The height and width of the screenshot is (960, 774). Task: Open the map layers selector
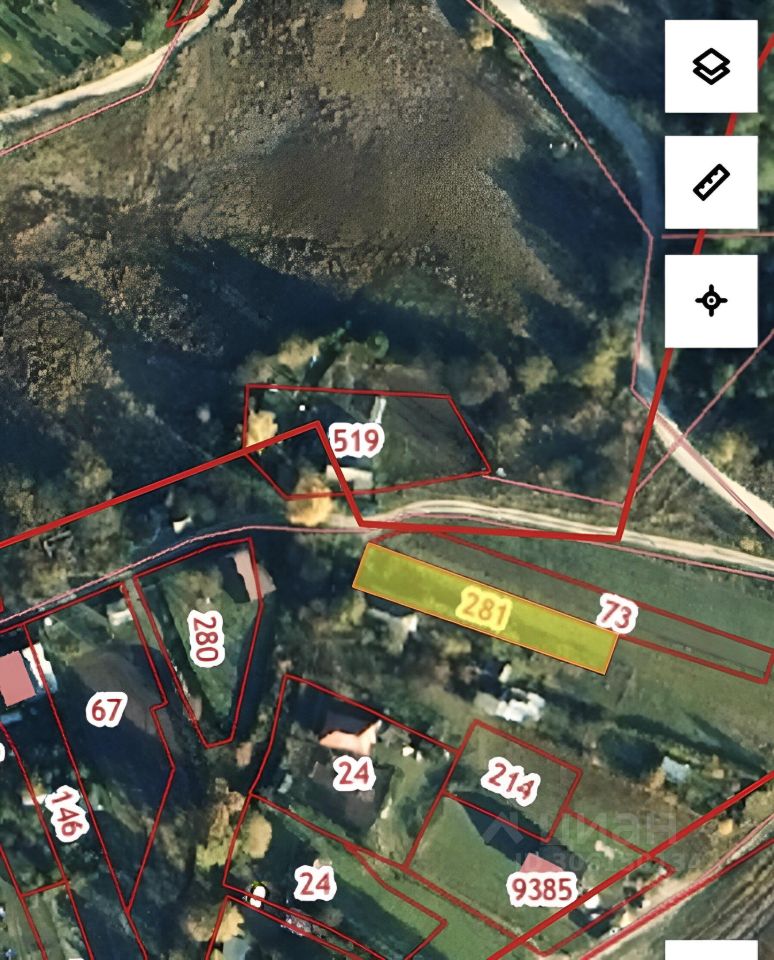(711, 66)
